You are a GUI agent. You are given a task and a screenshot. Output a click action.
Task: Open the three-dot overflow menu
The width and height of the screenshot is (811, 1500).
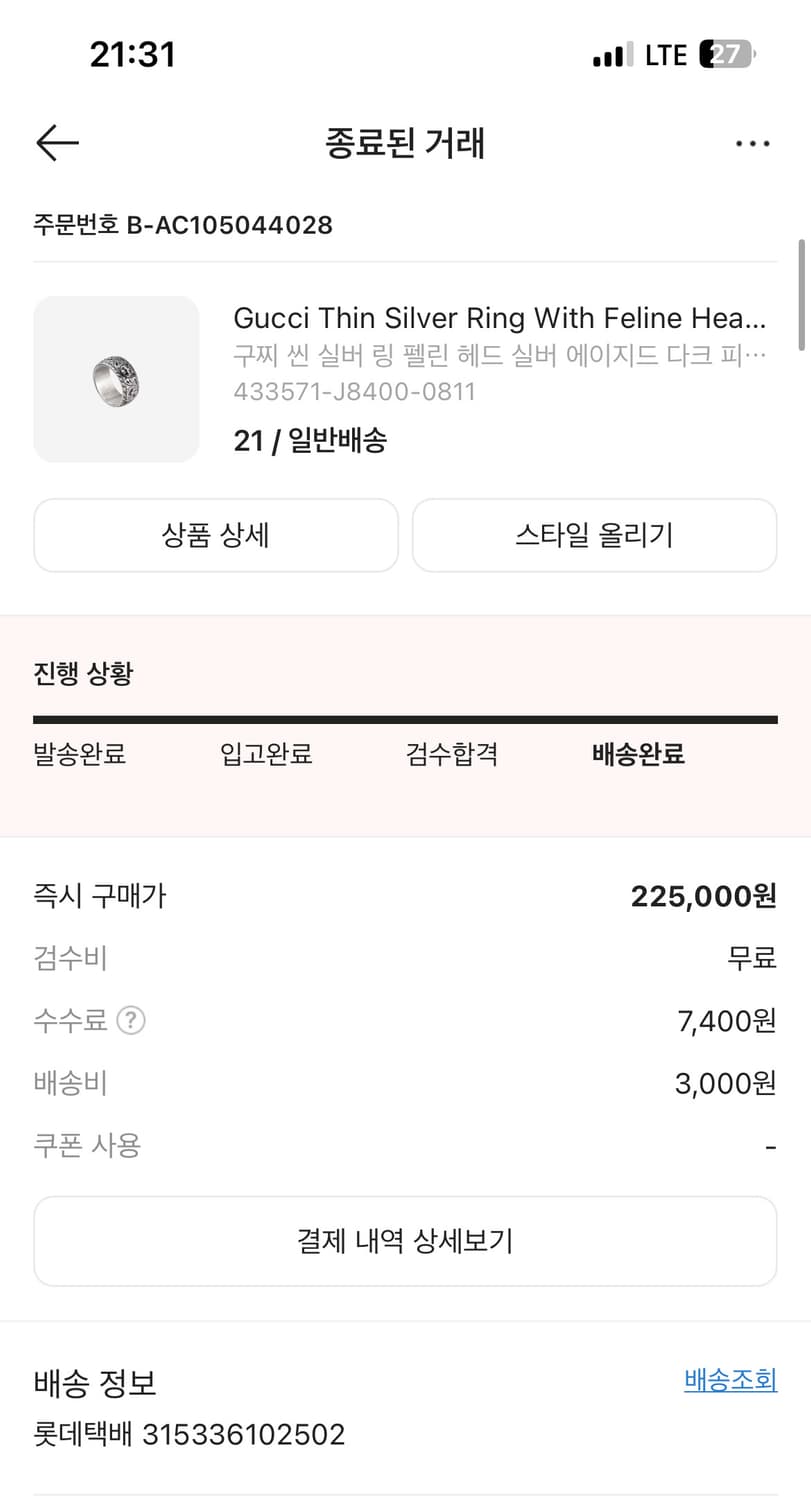pos(752,143)
